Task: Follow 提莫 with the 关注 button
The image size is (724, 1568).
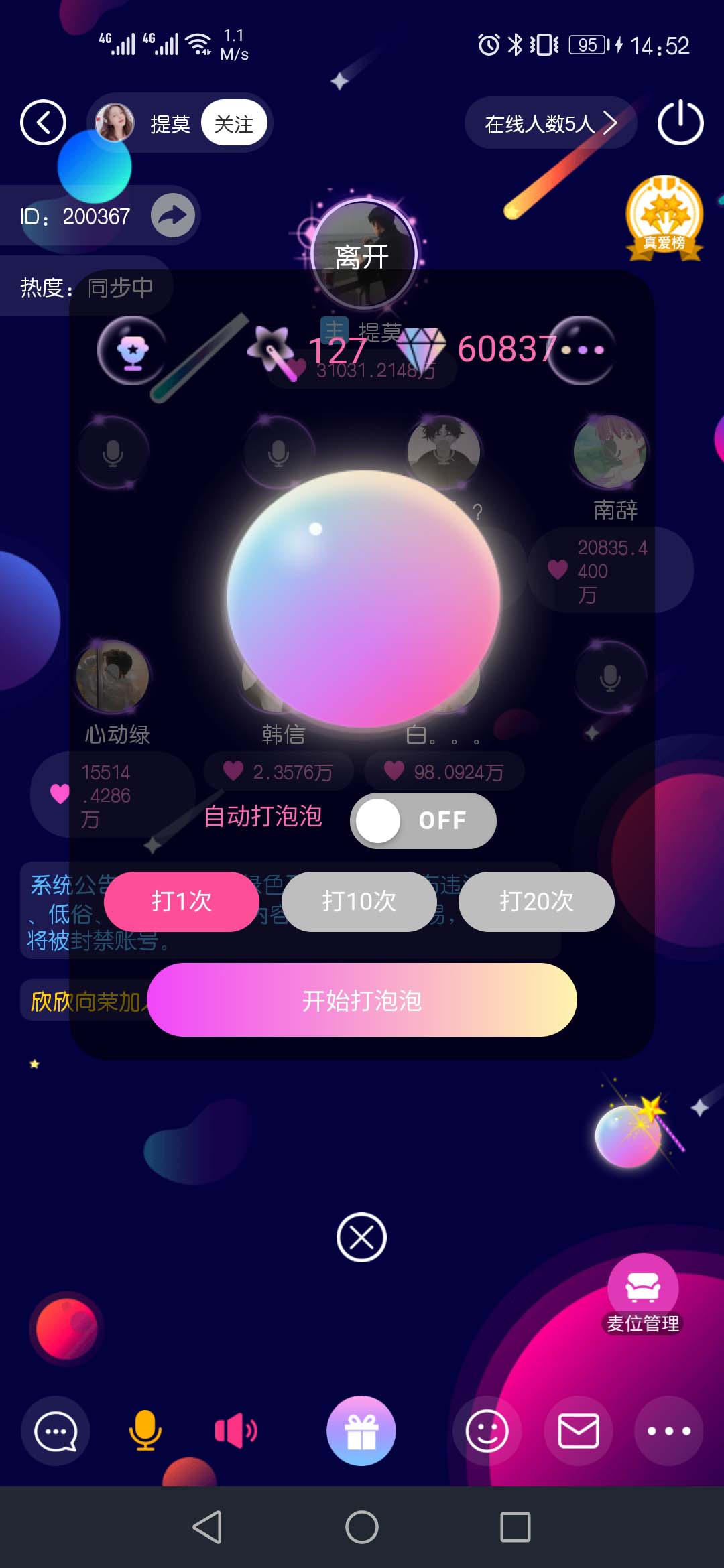Action: [x=234, y=123]
